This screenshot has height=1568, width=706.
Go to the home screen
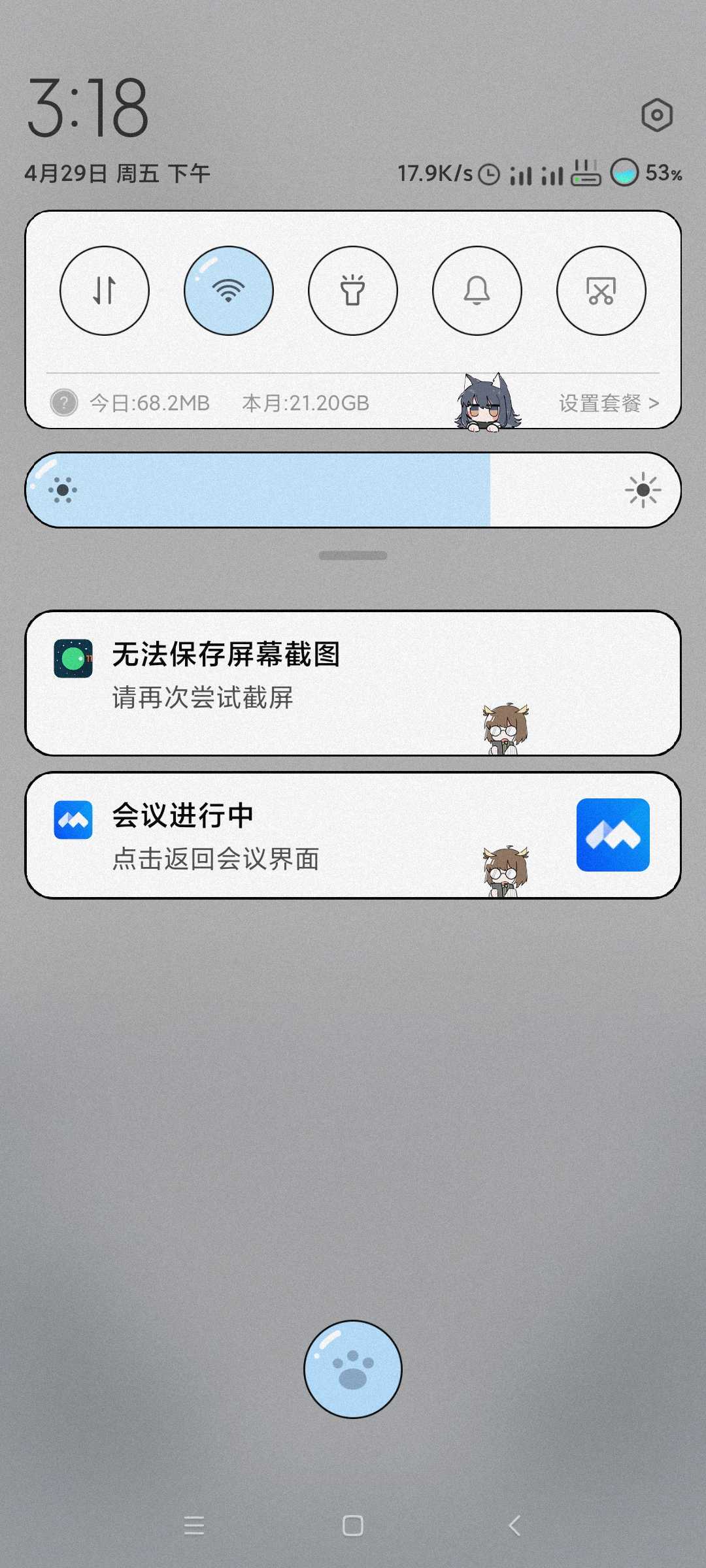pyautogui.click(x=353, y=1526)
